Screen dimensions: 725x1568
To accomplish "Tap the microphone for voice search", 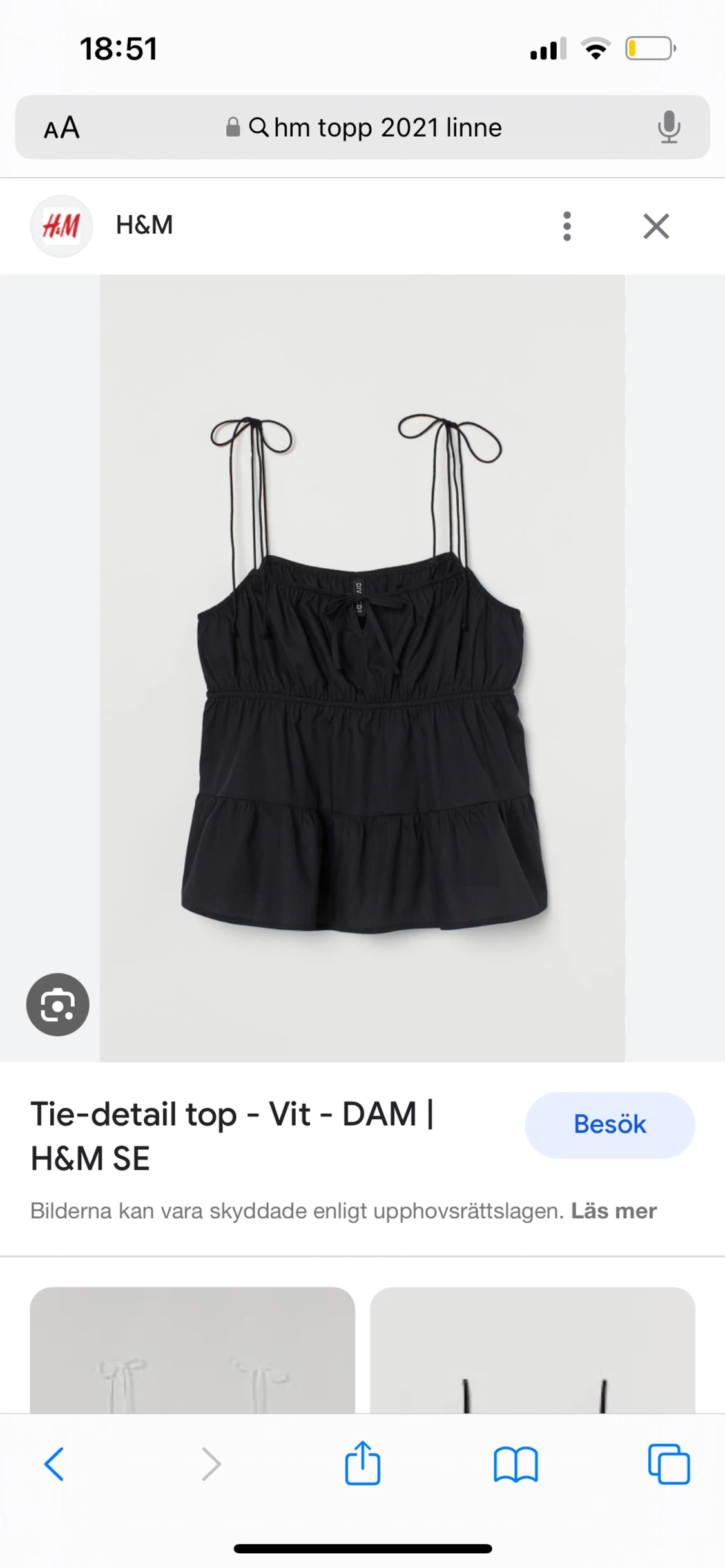I will point(669,127).
